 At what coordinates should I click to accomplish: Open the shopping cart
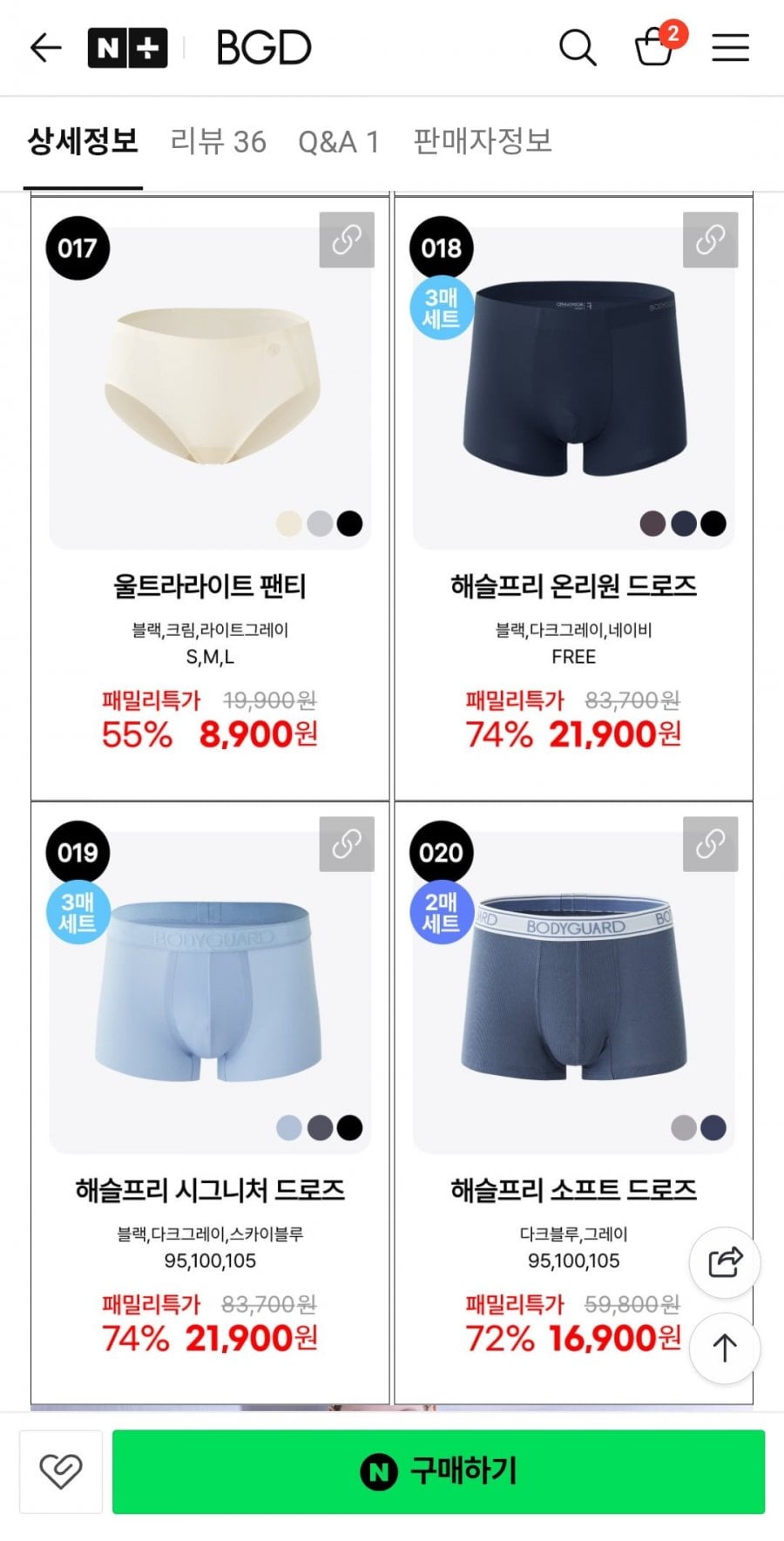point(655,47)
